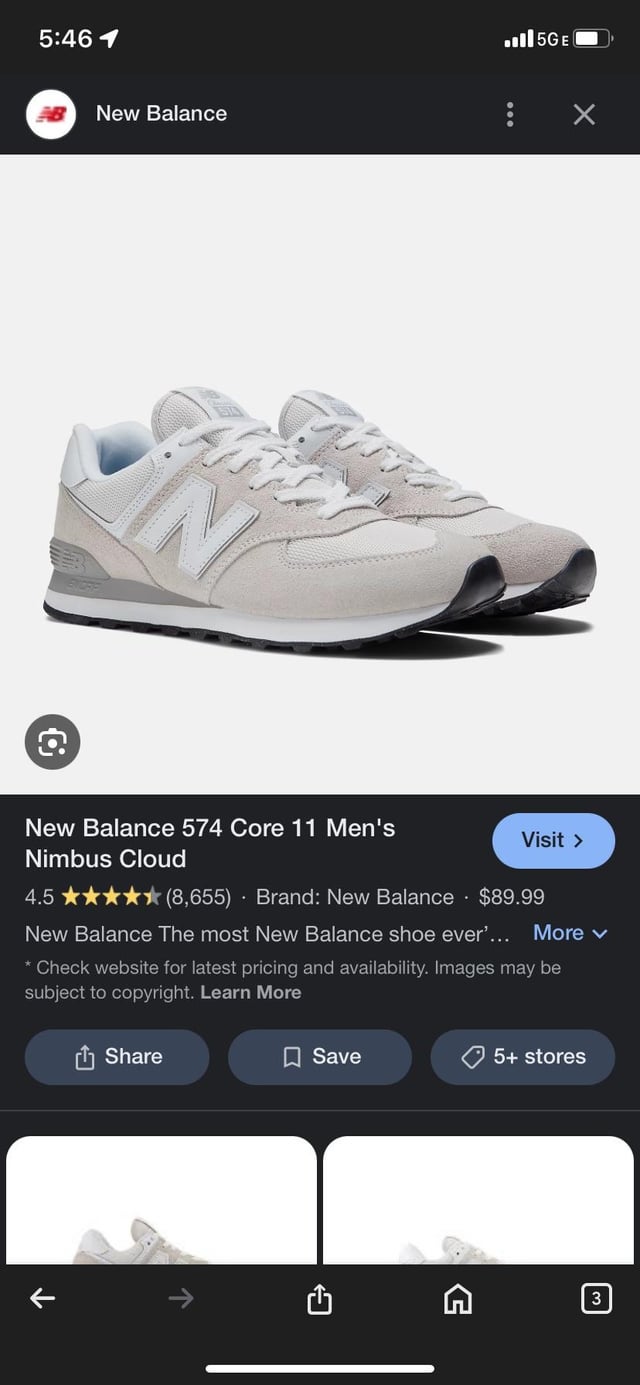Go to the browser home page
The width and height of the screenshot is (640, 1385).
[x=457, y=1298]
